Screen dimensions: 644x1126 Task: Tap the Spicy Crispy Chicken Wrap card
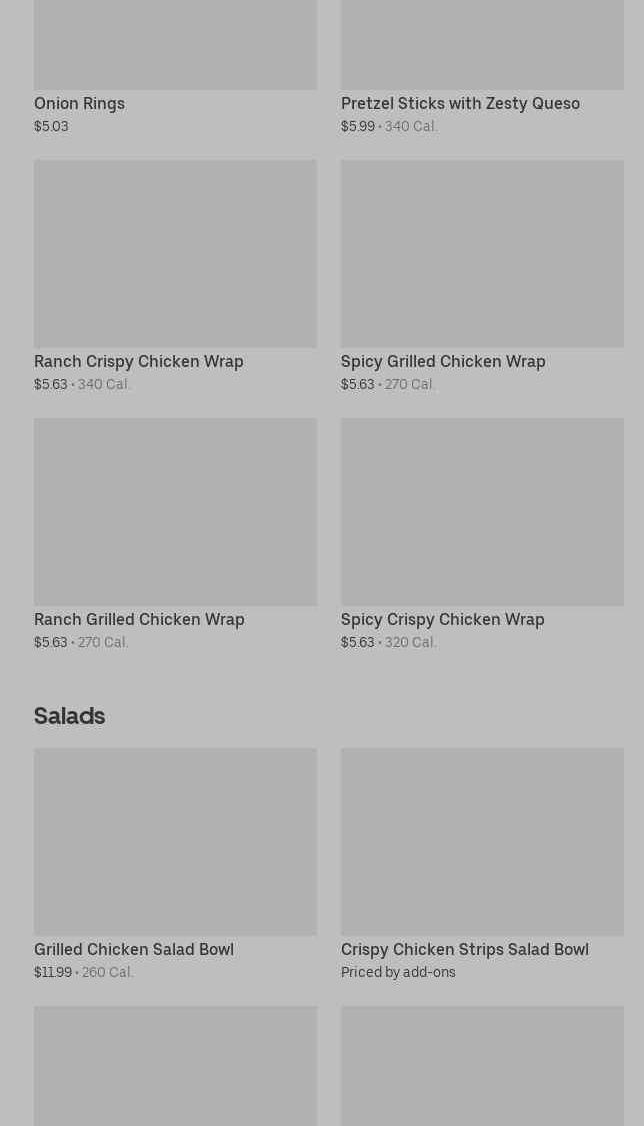481,528
